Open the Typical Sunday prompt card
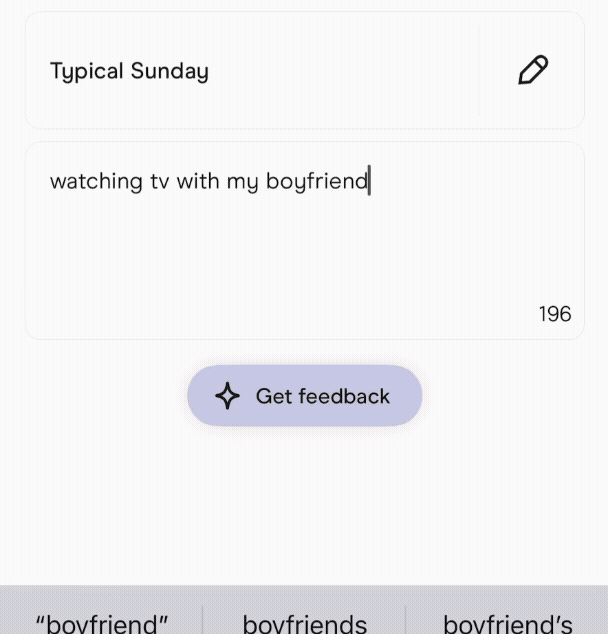The height and width of the screenshot is (634, 608). coord(250,71)
